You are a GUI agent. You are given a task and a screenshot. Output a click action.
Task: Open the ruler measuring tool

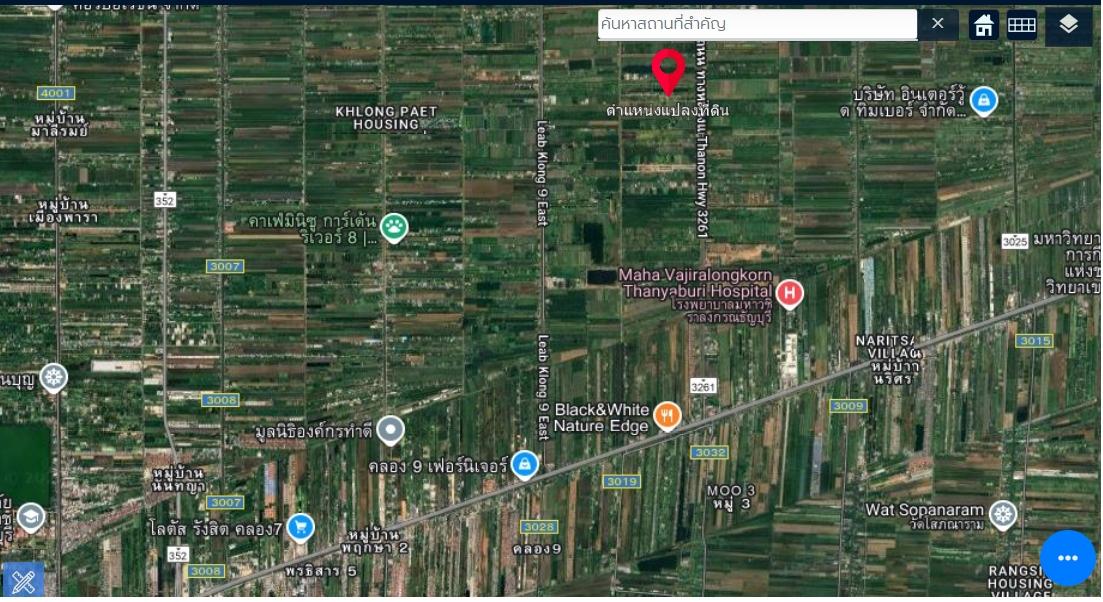22,581
